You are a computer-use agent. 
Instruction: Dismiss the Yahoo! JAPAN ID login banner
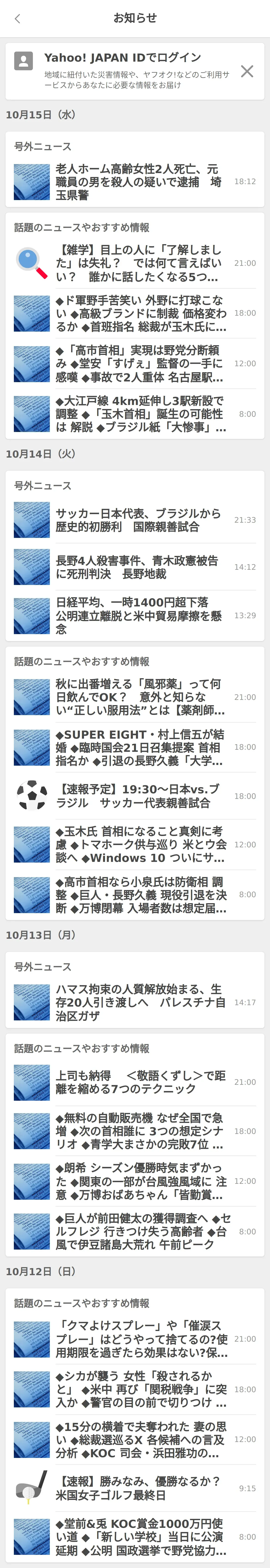click(247, 71)
